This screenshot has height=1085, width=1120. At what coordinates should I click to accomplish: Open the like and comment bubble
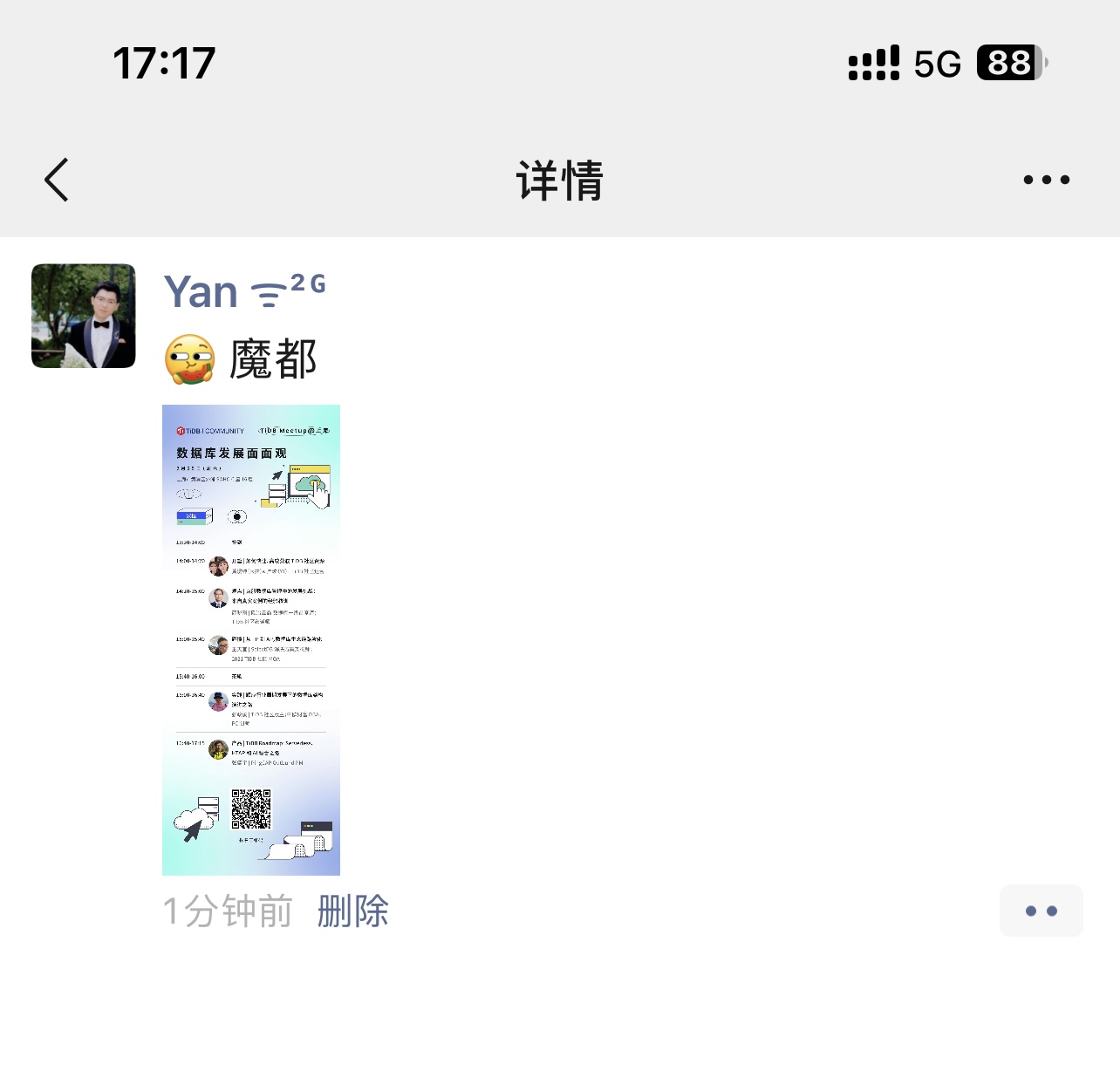pos(1041,911)
